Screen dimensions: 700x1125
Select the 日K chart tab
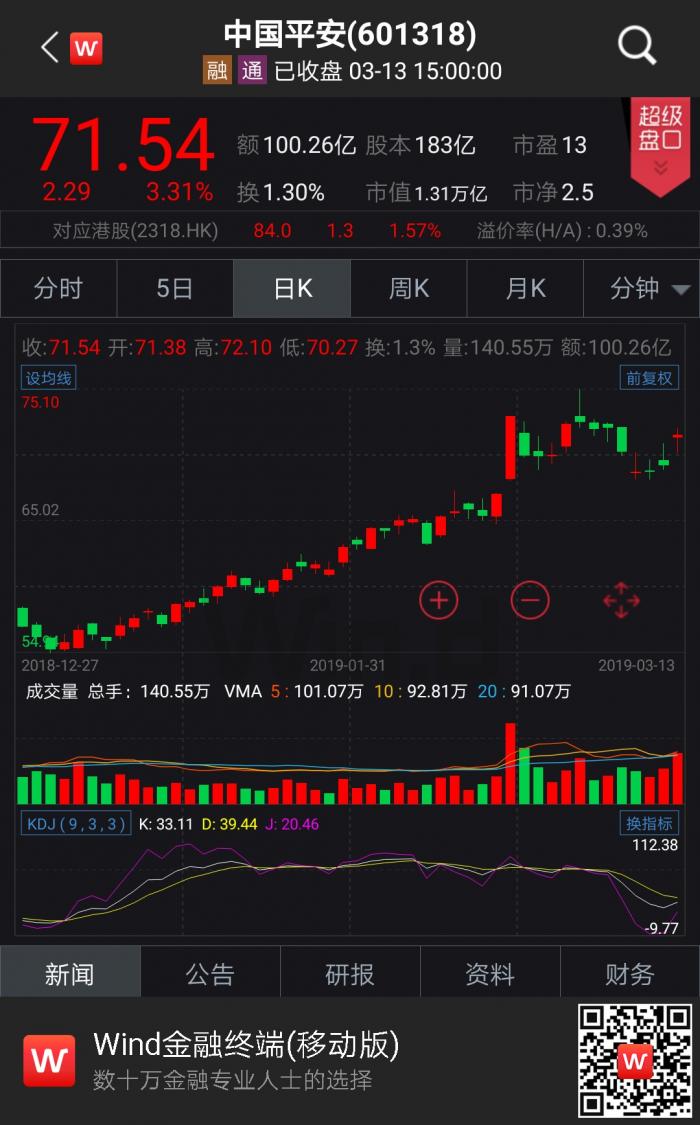(x=292, y=289)
